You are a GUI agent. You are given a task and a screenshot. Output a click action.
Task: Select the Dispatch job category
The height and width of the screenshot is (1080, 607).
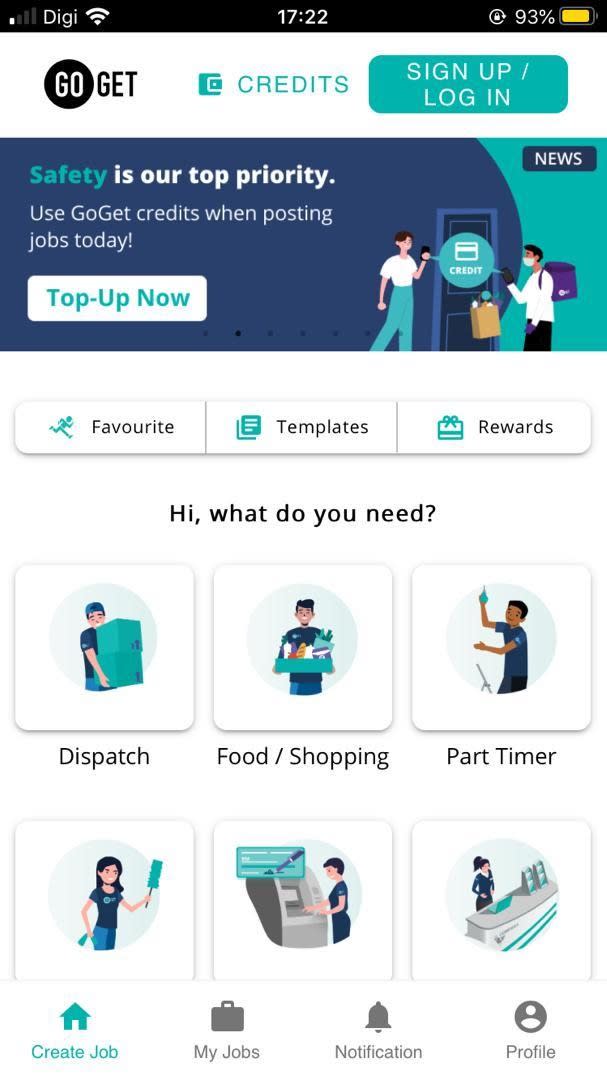click(x=104, y=648)
